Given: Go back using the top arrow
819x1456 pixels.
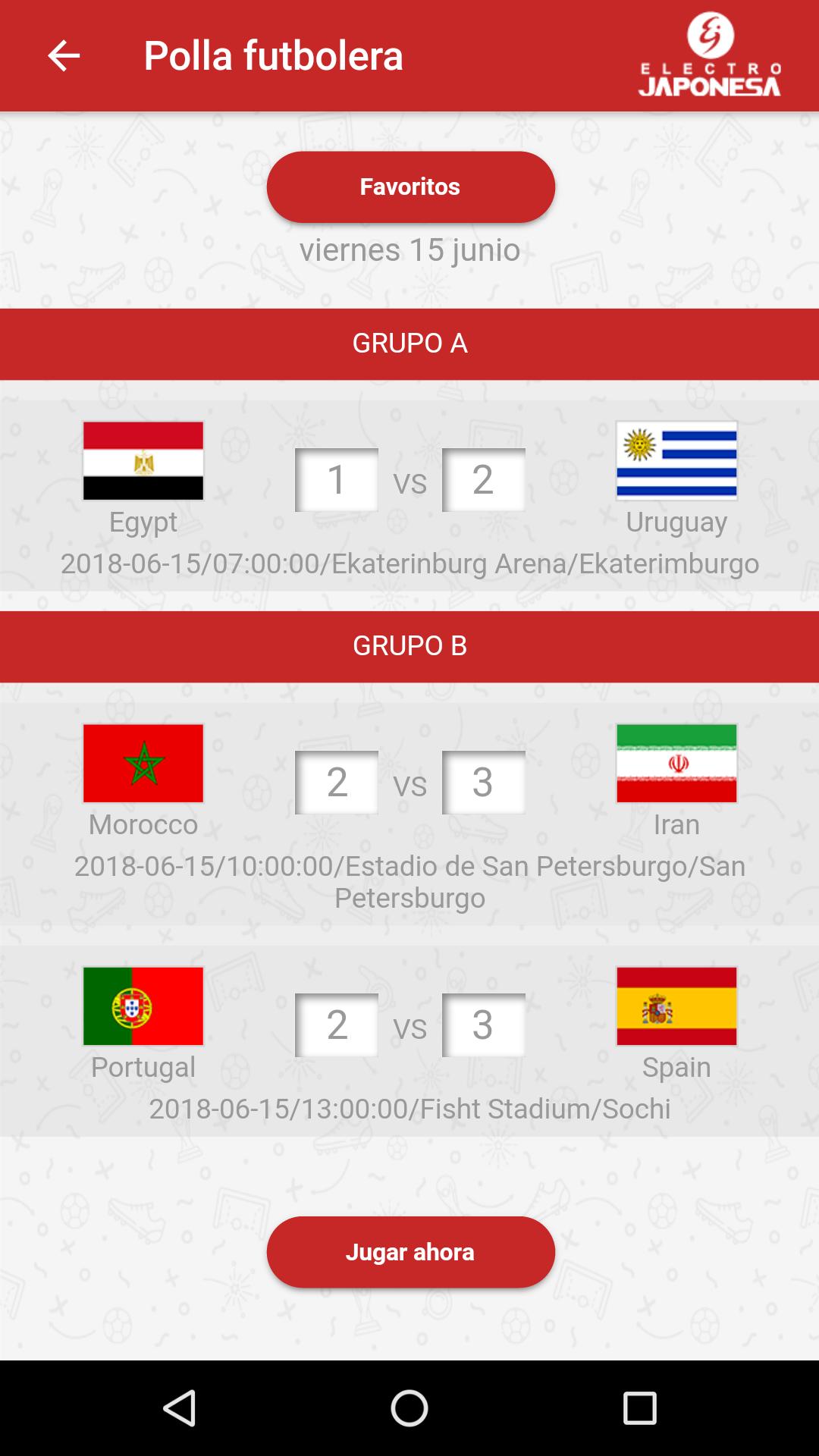Looking at the screenshot, I should 64,56.
